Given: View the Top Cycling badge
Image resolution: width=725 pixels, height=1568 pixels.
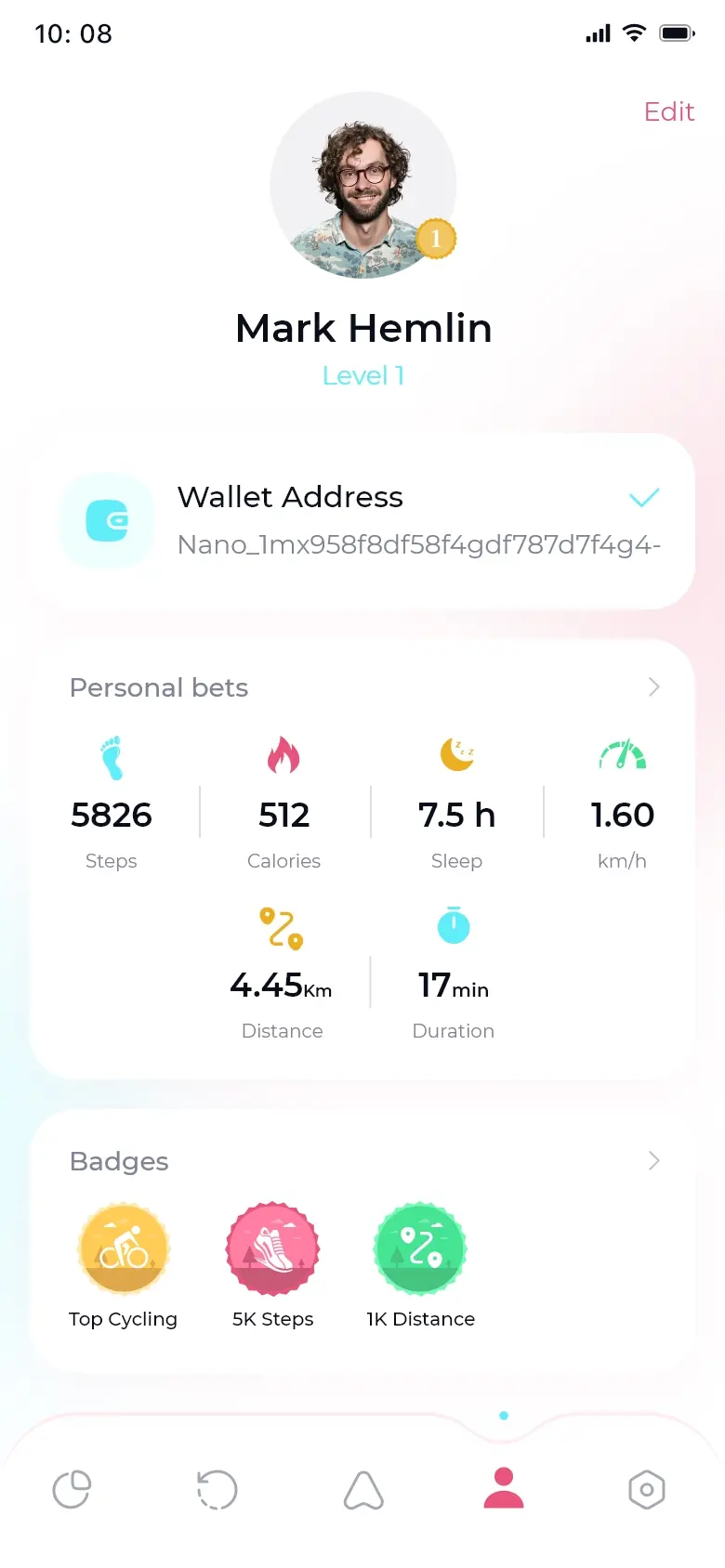Looking at the screenshot, I should click(x=124, y=1249).
